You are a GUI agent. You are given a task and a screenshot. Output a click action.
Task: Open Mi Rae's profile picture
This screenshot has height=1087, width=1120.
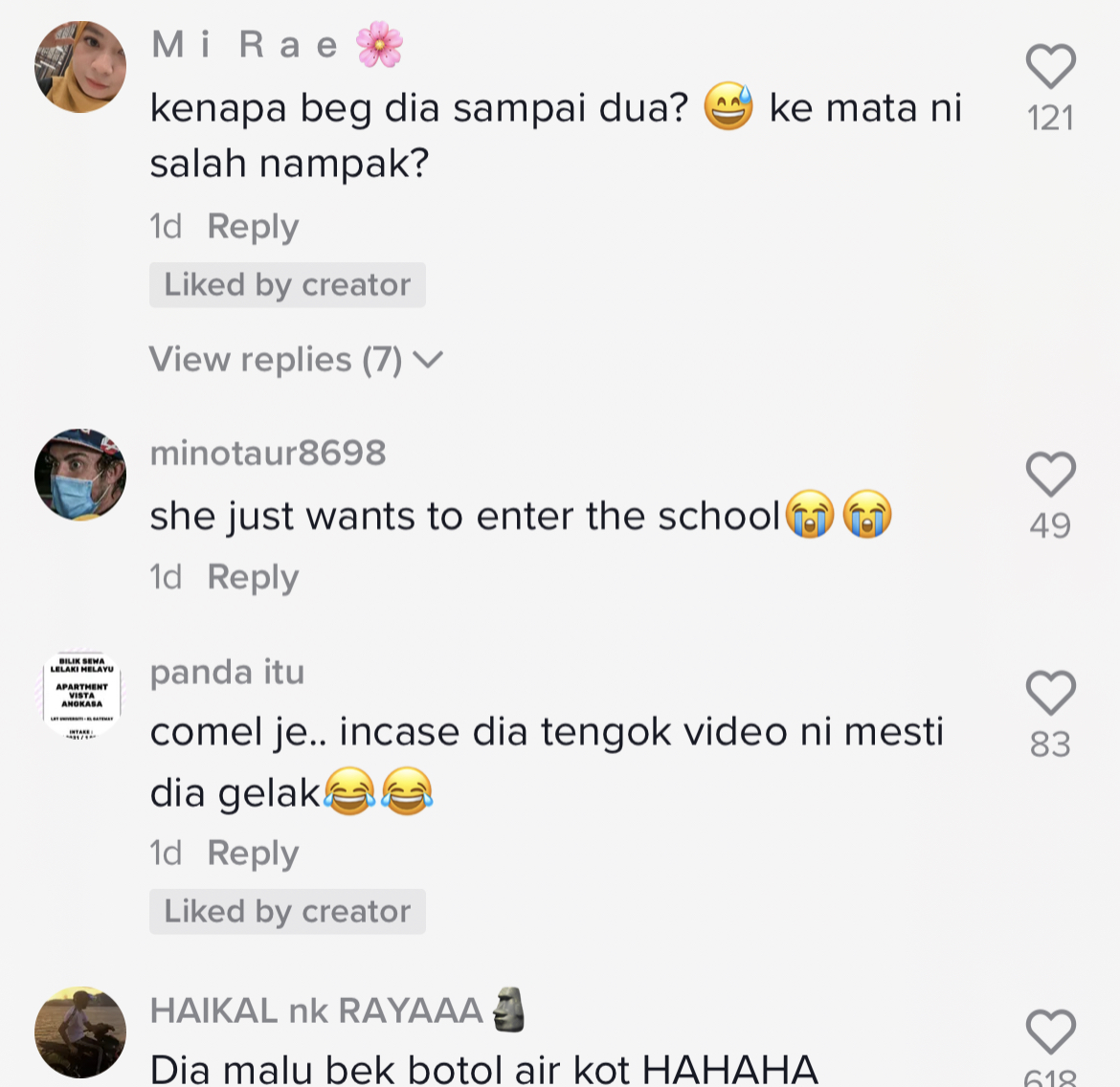80,67
